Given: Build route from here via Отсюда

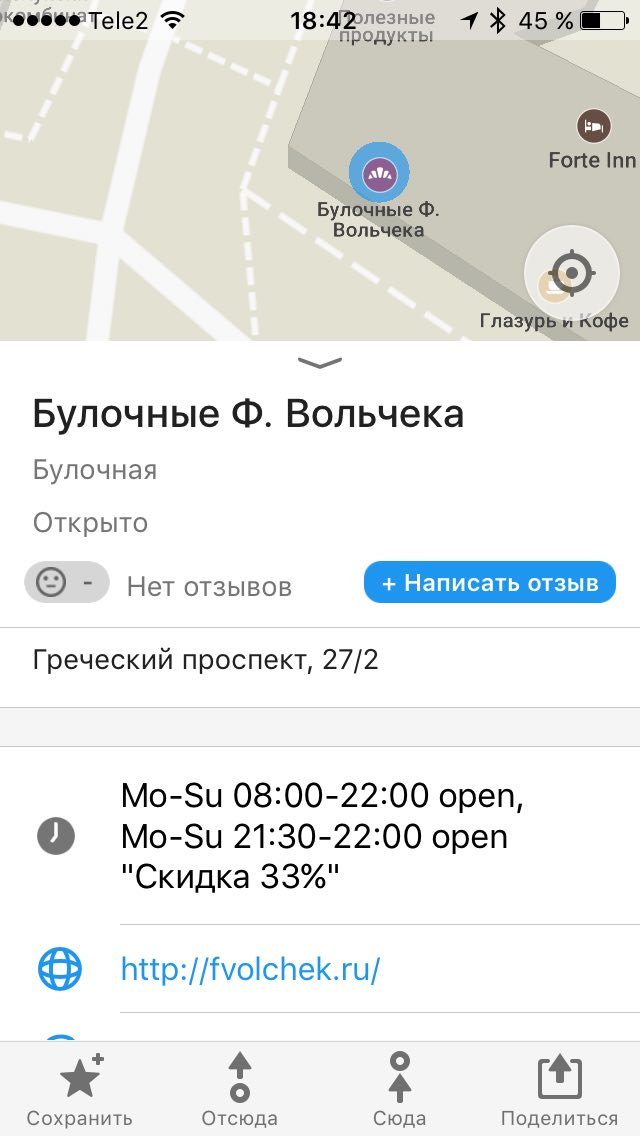Looking at the screenshot, I should pos(239,1089).
